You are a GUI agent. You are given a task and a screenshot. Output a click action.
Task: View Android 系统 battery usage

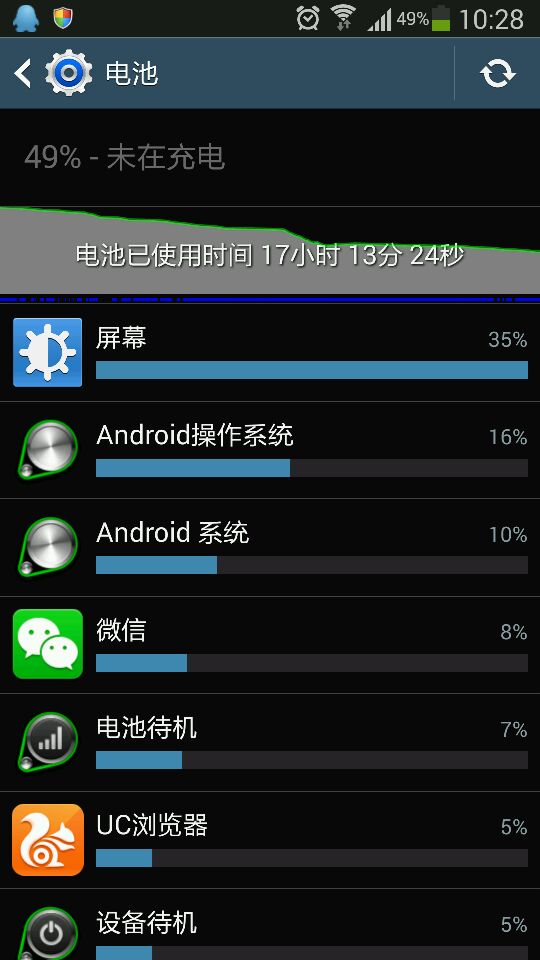tap(270, 547)
